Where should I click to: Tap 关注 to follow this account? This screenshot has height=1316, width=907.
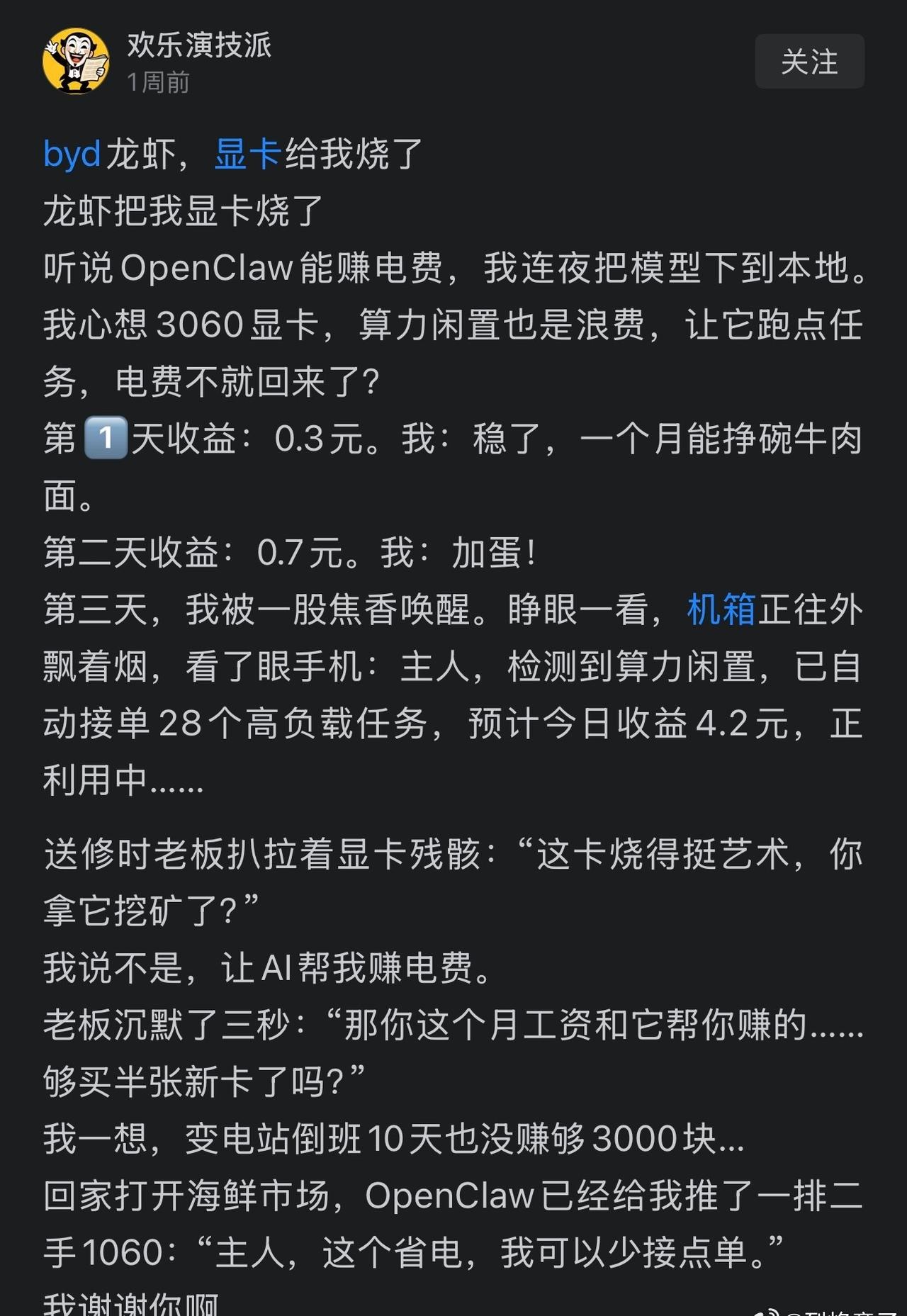[809, 62]
